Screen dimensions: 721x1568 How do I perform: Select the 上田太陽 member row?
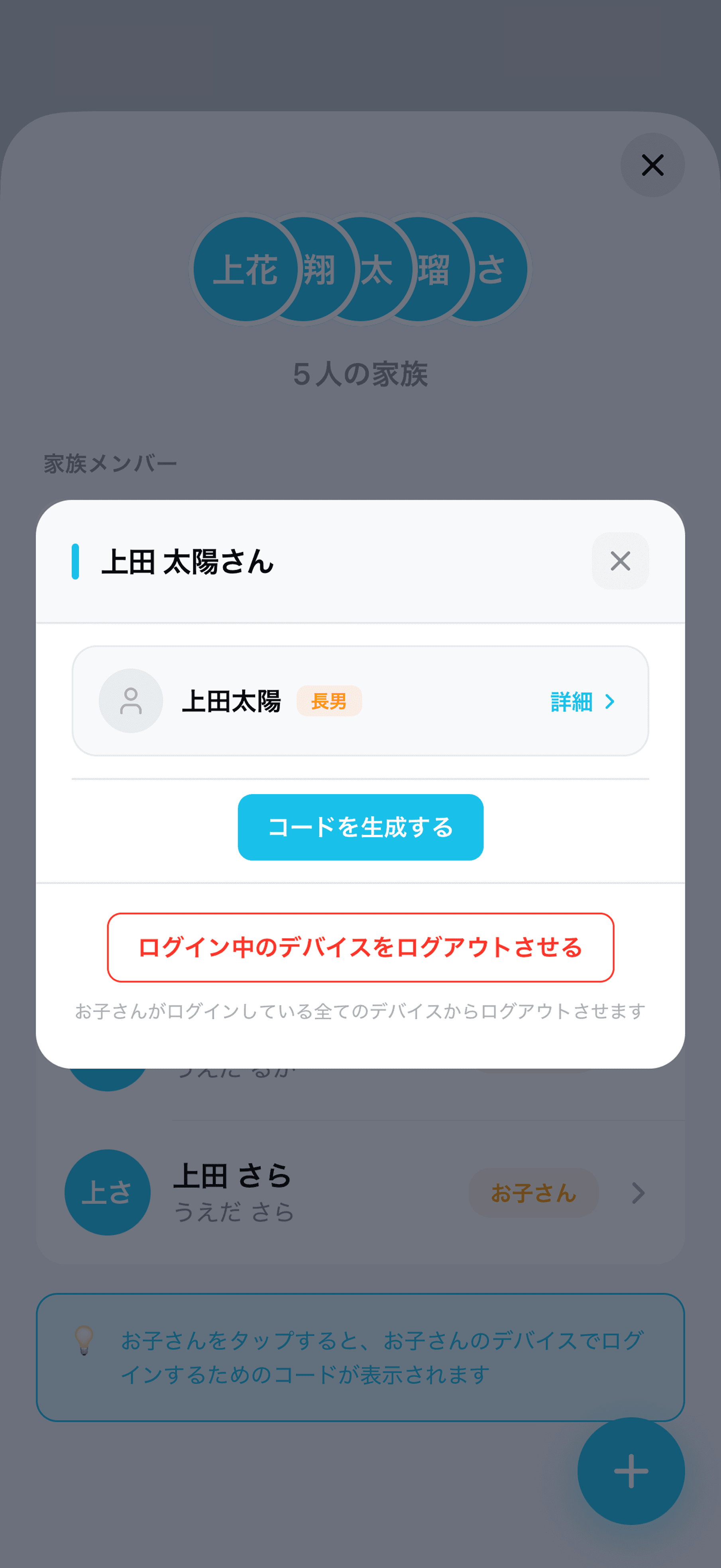coord(360,701)
